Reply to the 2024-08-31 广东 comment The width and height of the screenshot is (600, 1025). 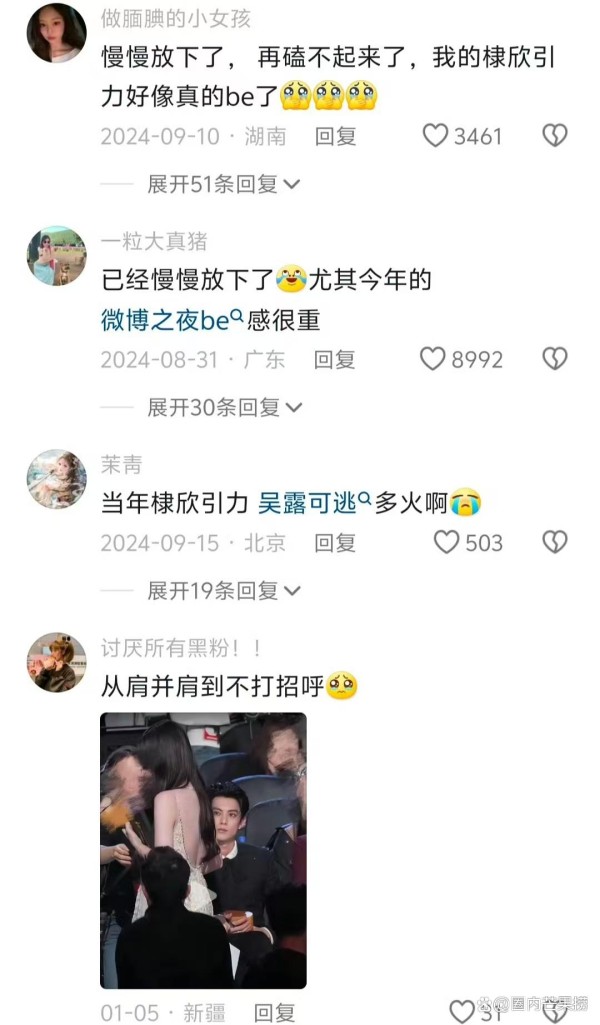coord(334,360)
